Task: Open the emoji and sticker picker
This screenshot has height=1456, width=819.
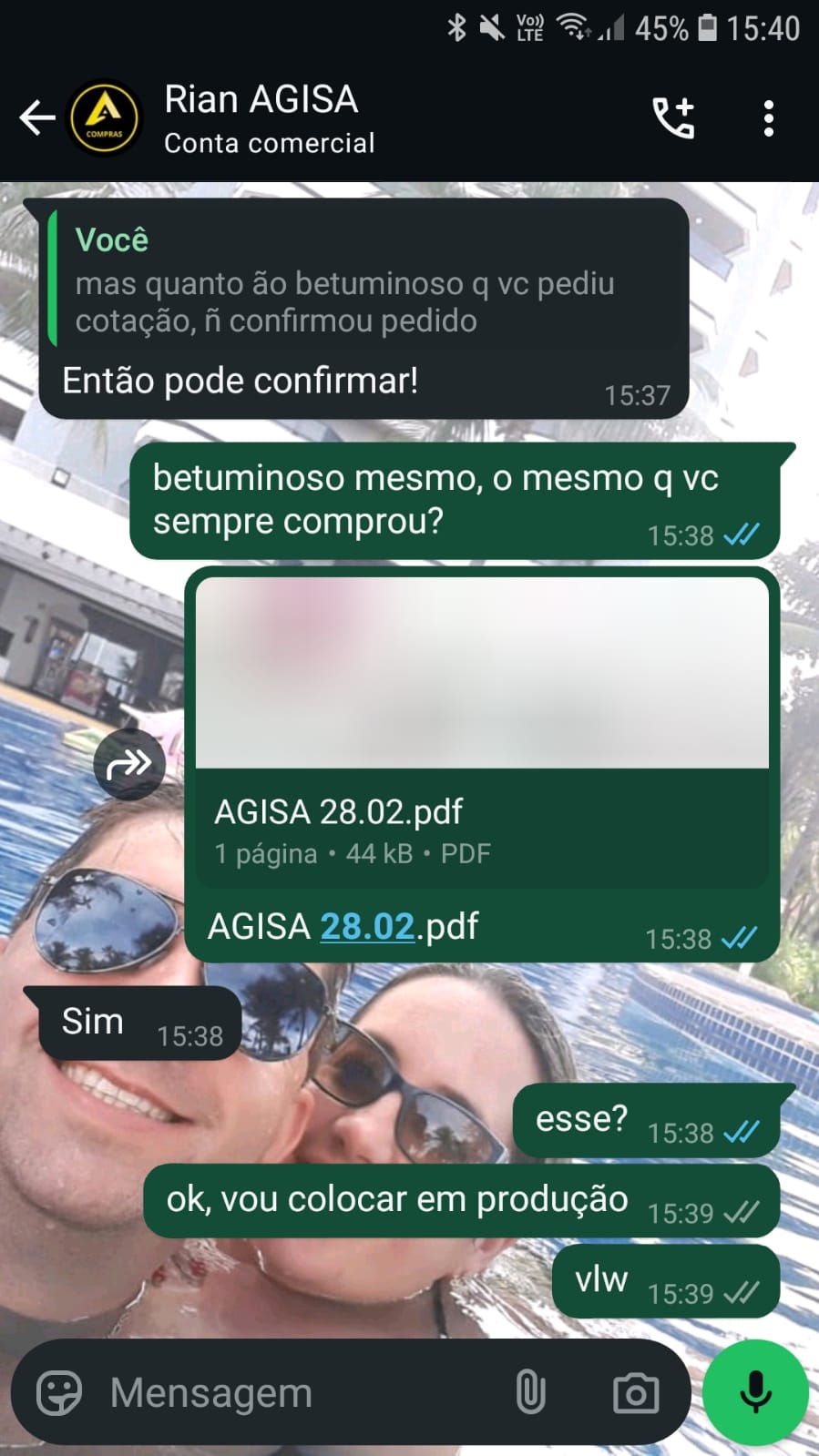Action: (x=59, y=1393)
